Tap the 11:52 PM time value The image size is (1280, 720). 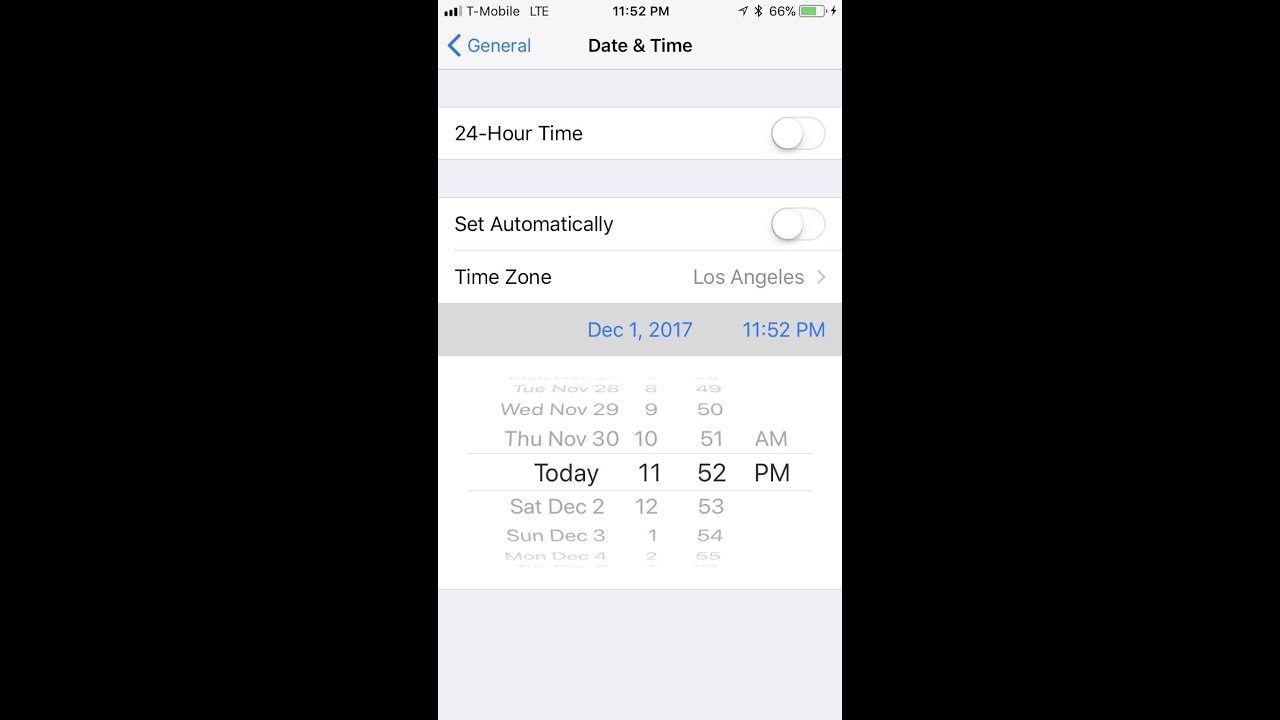tap(783, 330)
